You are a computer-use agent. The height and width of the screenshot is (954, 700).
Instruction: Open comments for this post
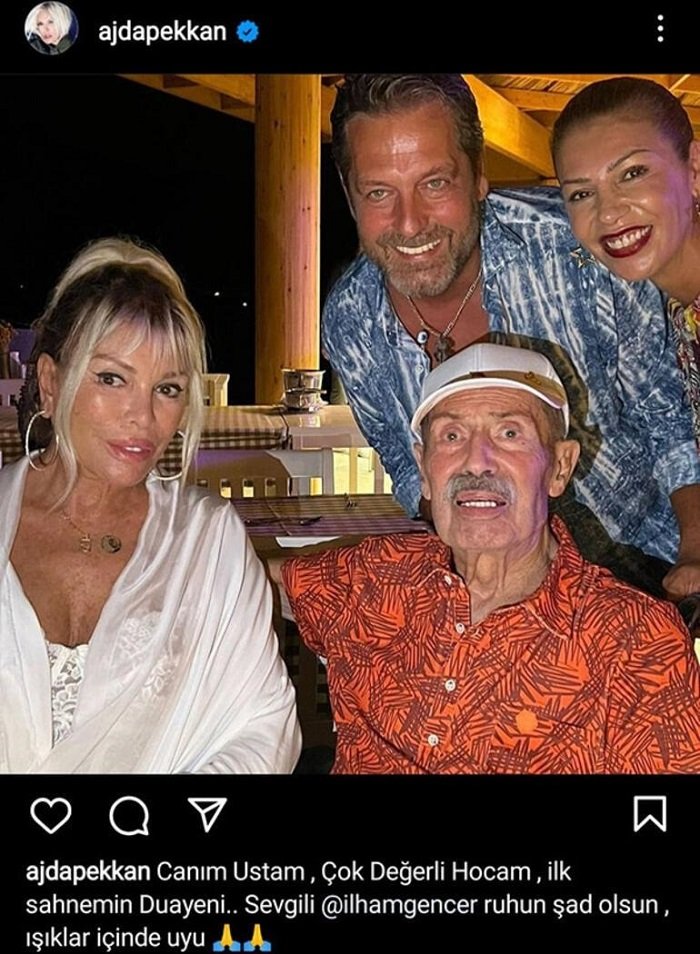(x=129, y=816)
